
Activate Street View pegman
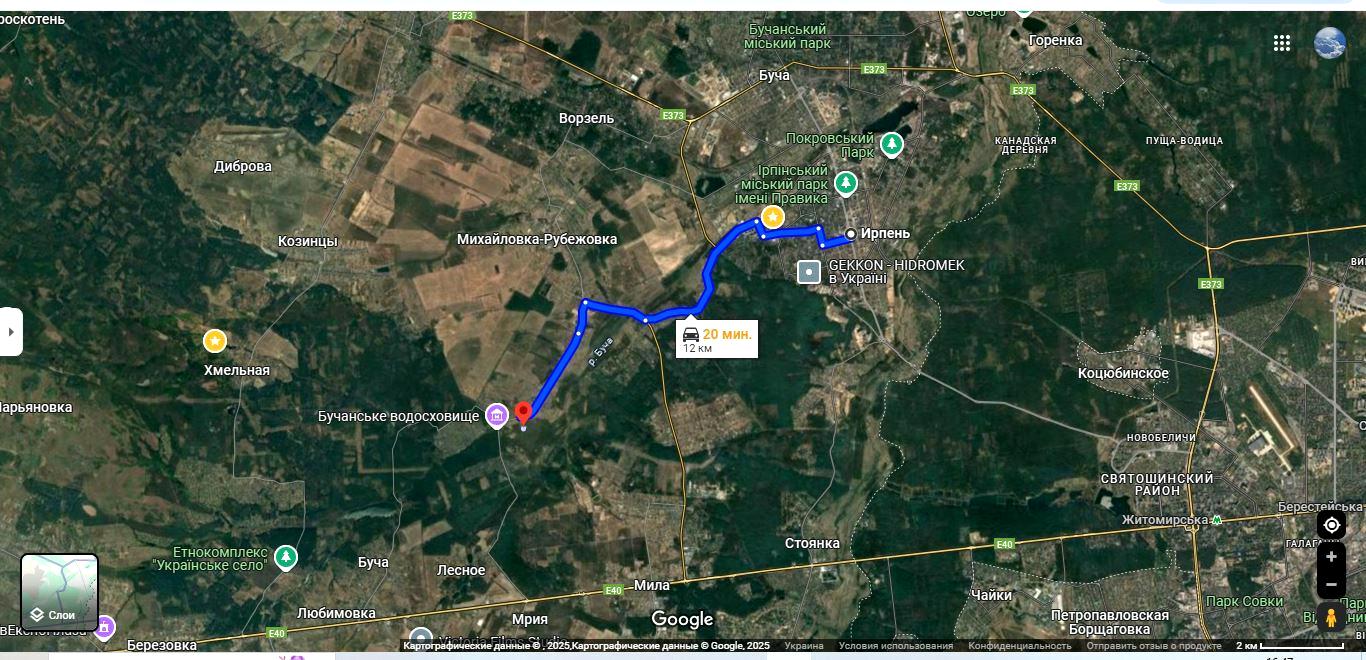1331,618
